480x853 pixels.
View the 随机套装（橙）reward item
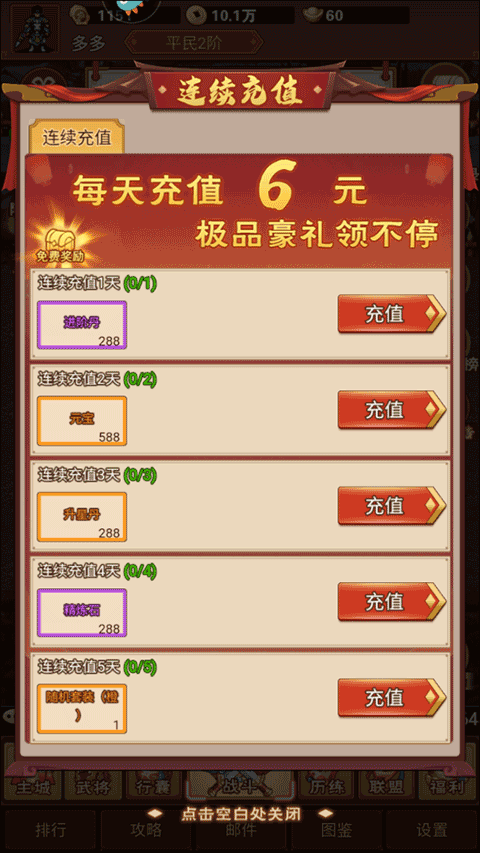click(x=82, y=709)
